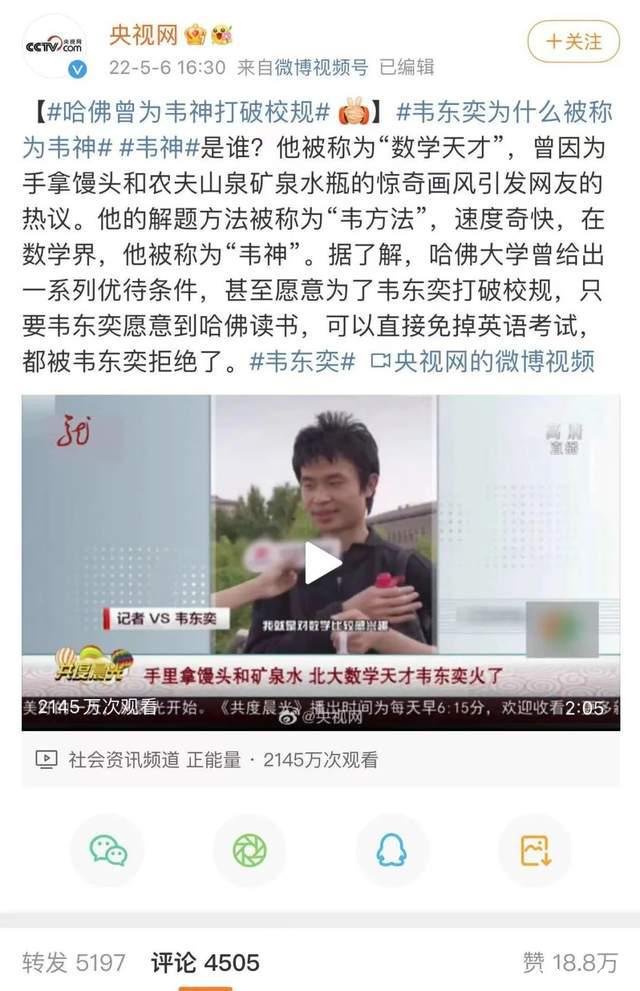The height and width of the screenshot is (991, 640).
Task: Like the post (赞 18.8万)
Action: tap(570, 962)
